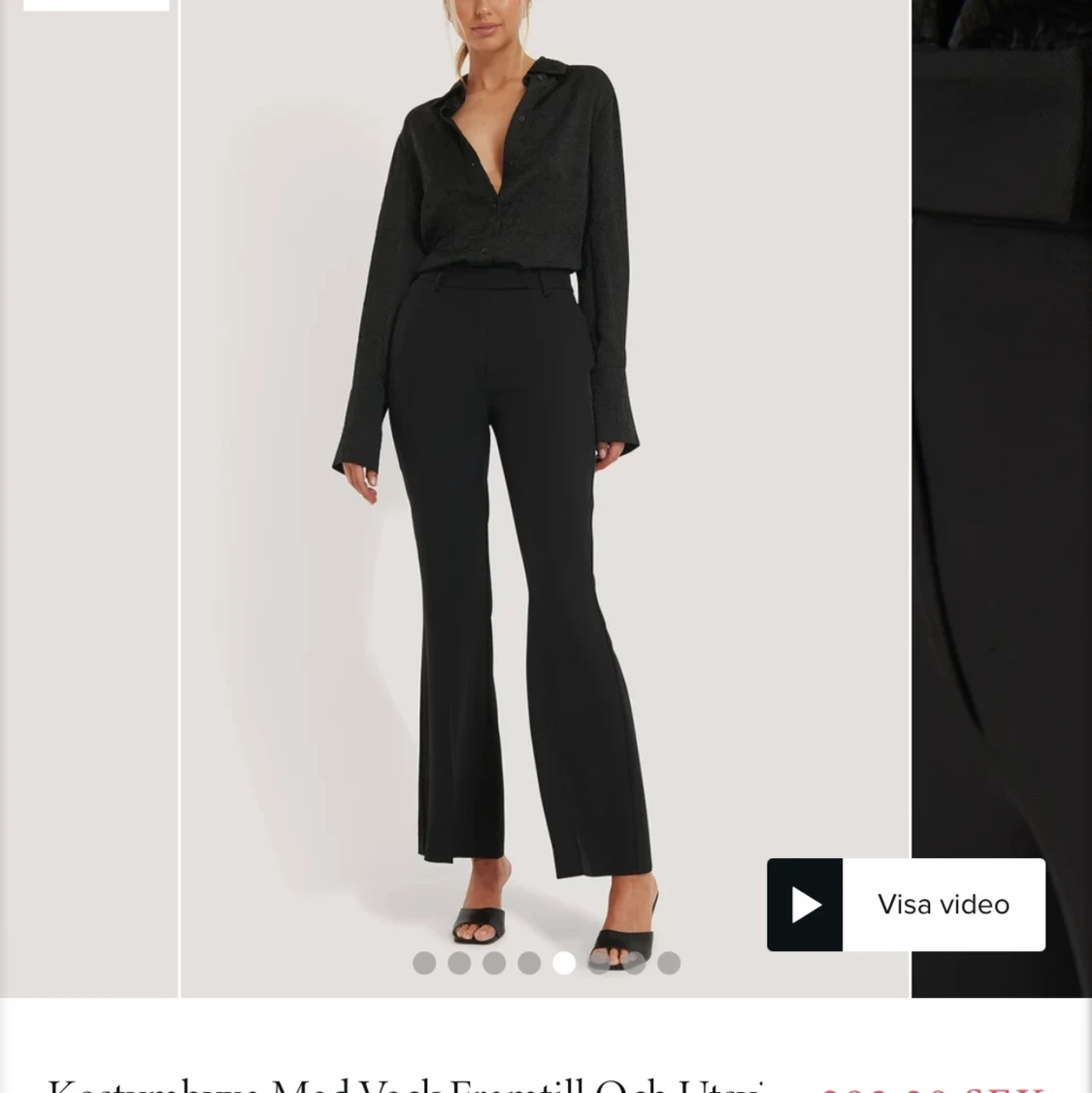1092x1093 pixels.
Task: View the close-up fabric image on the right
Action: [1002, 485]
